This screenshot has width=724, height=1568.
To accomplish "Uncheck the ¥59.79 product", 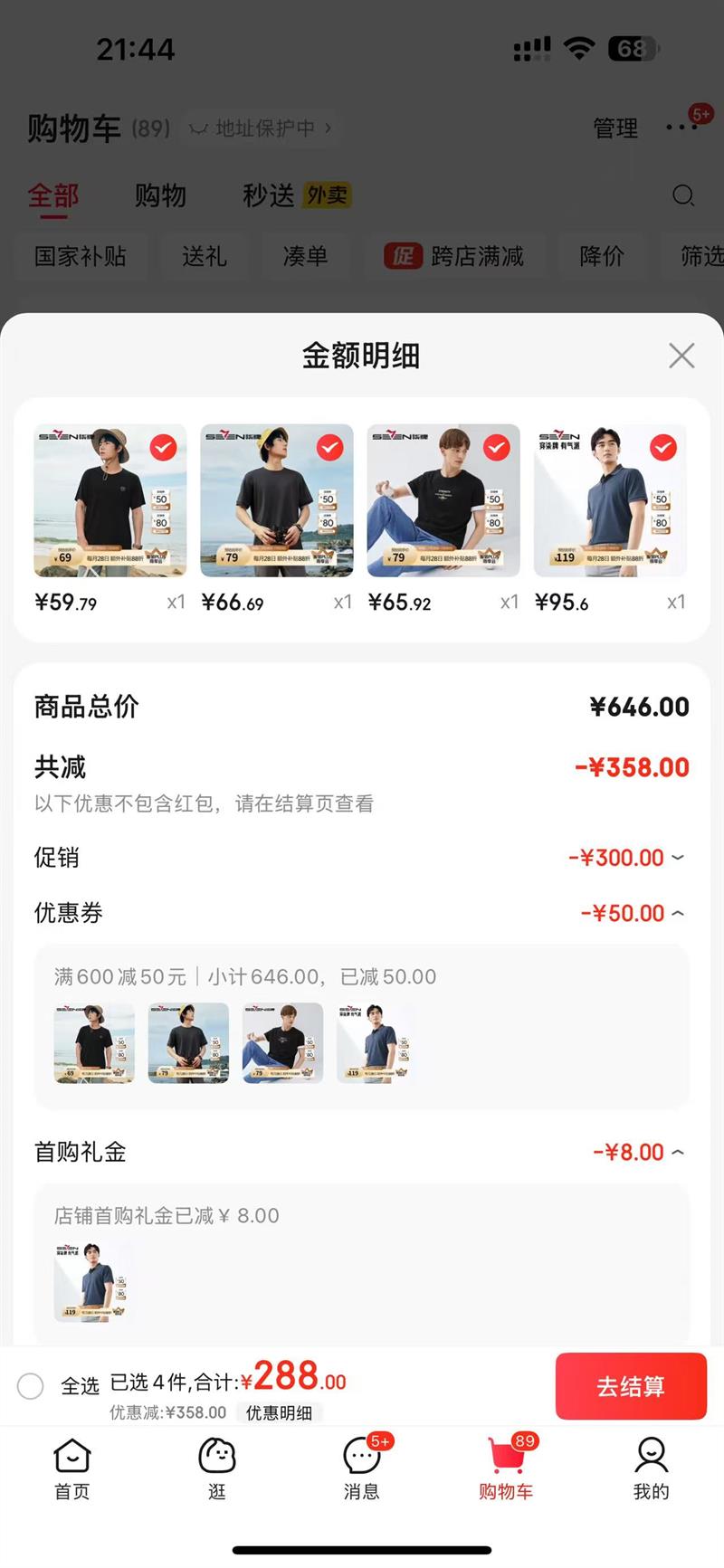I will [x=163, y=448].
